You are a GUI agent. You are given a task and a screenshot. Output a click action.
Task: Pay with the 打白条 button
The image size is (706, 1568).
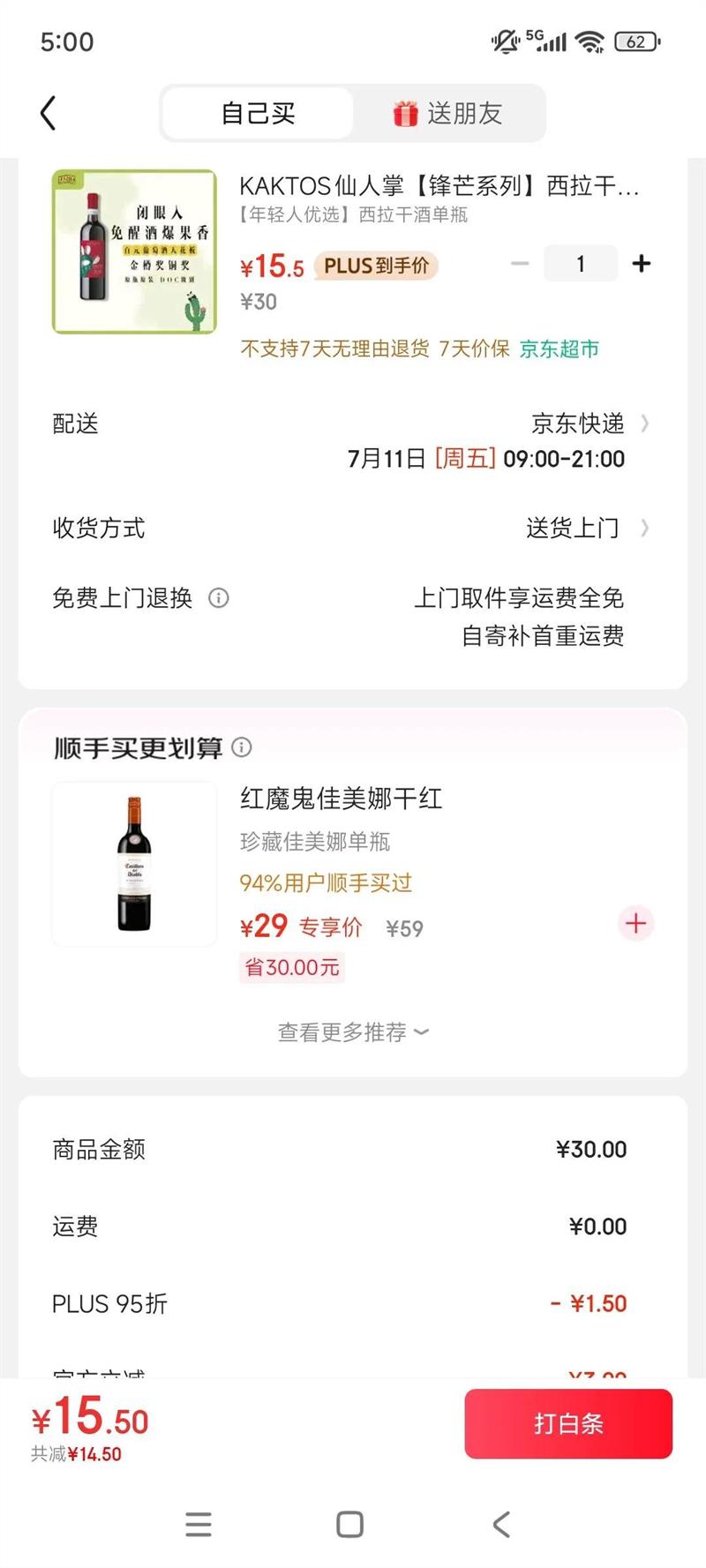pos(568,1423)
